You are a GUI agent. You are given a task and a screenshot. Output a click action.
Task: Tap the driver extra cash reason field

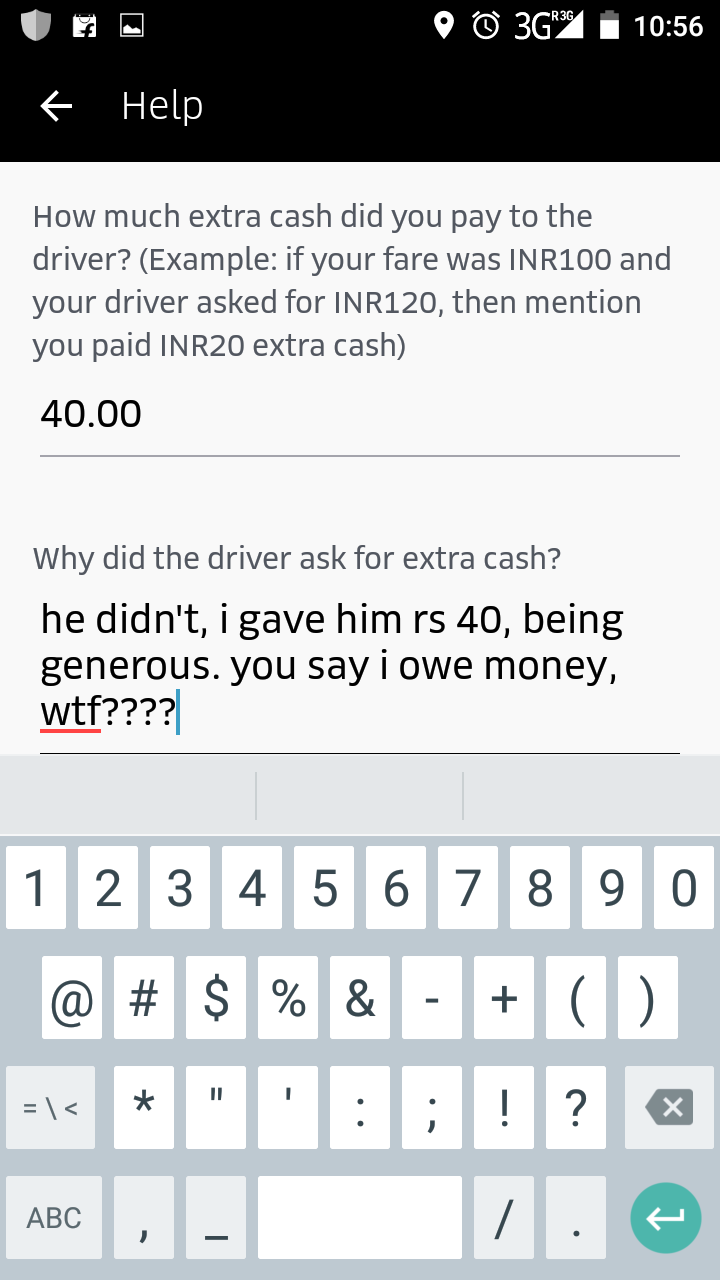tap(359, 665)
